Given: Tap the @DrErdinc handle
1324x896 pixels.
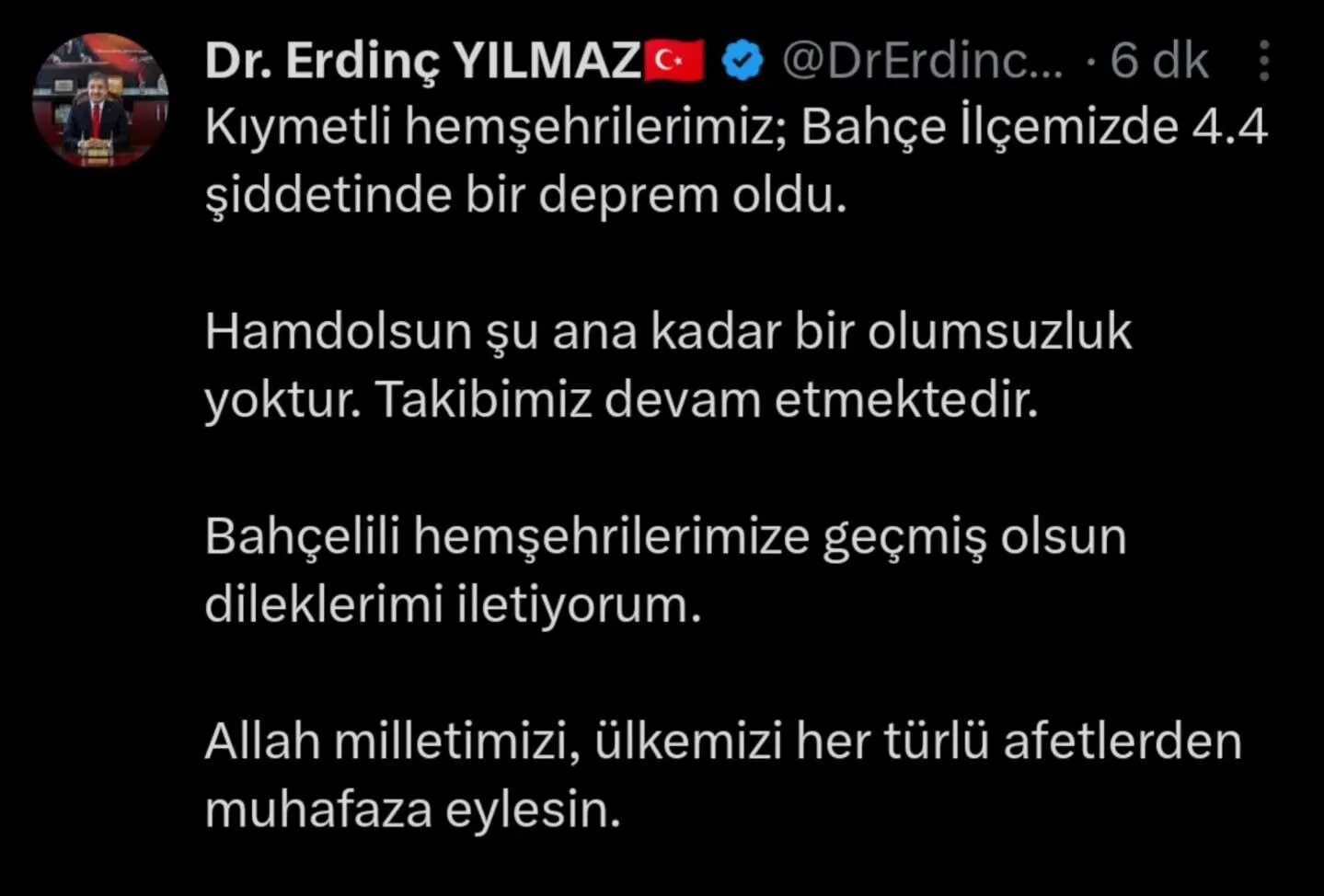Looking at the screenshot, I should tap(922, 62).
